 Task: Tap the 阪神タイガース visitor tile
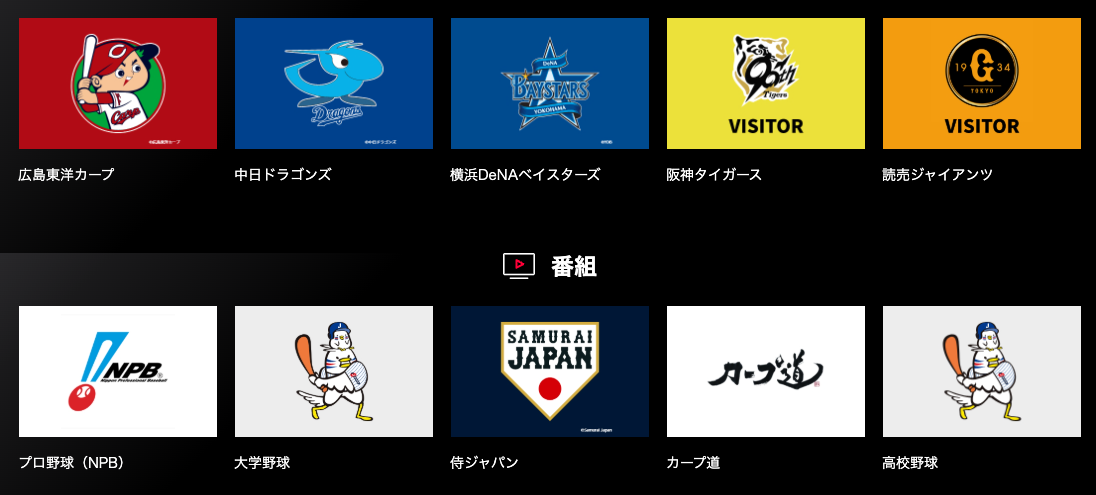tap(766, 84)
